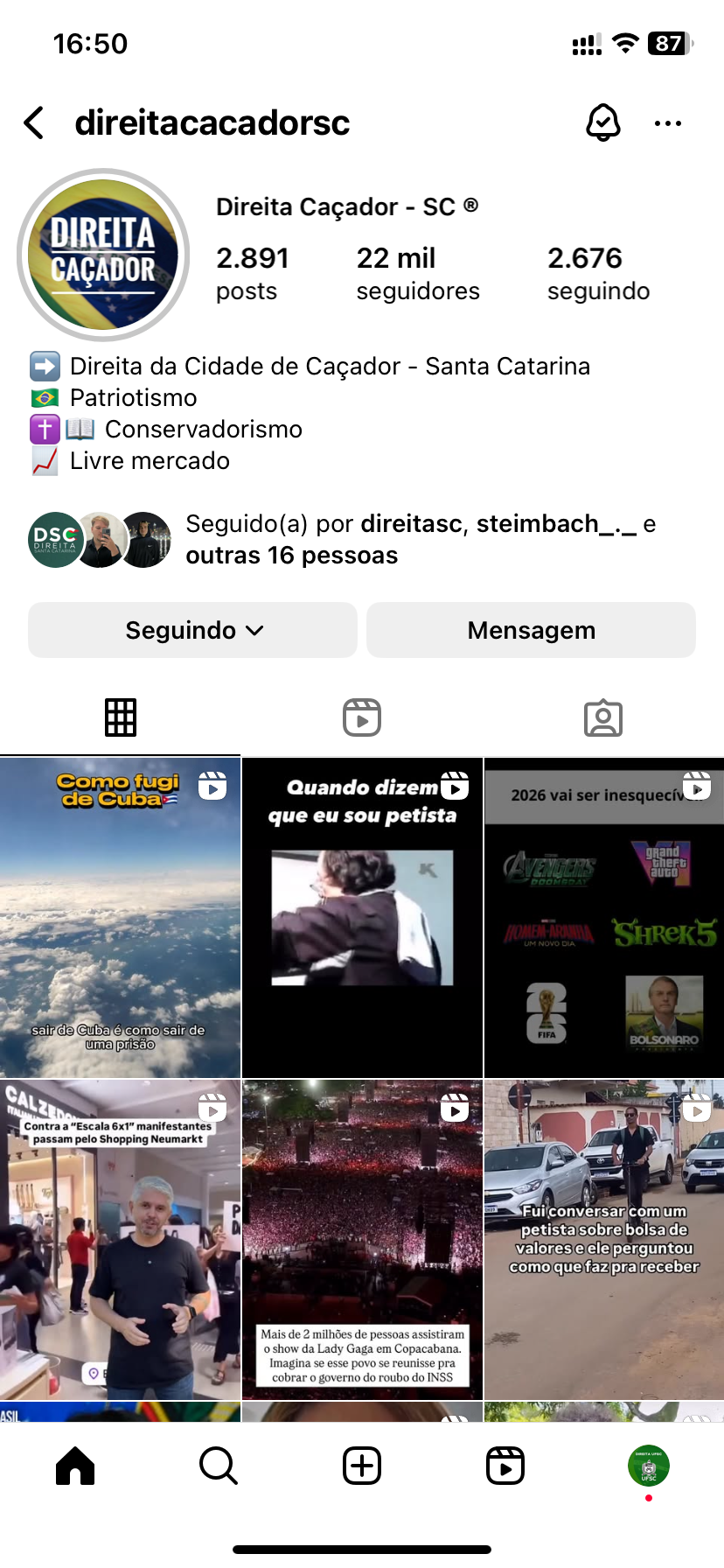Screen dimensions: 724x1568
Task: Watch the 'Escala 6x1' Shopping Neumarkt reel
Action: 120,1239
